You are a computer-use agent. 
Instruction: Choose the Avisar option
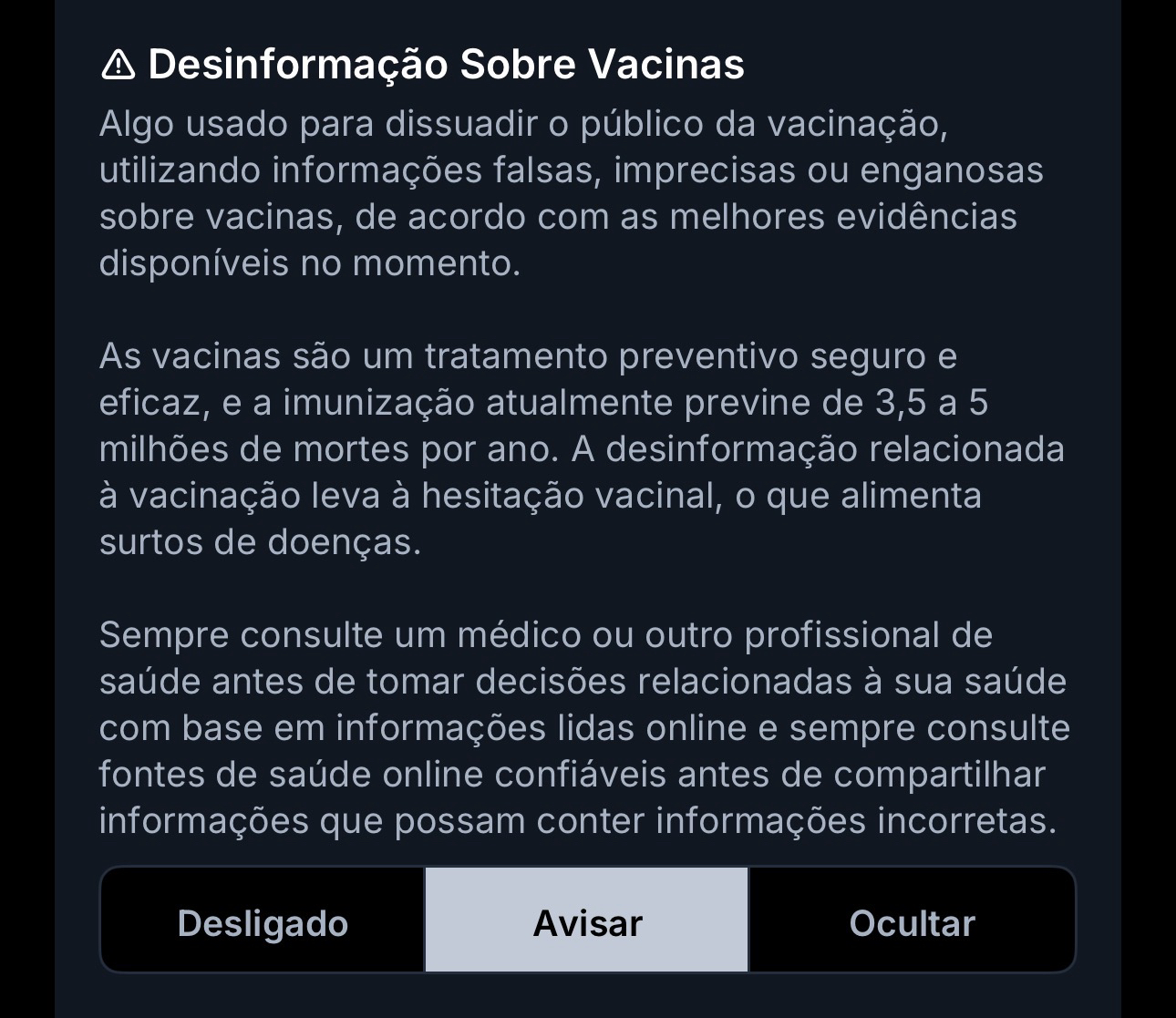click(x=587, y=922)
